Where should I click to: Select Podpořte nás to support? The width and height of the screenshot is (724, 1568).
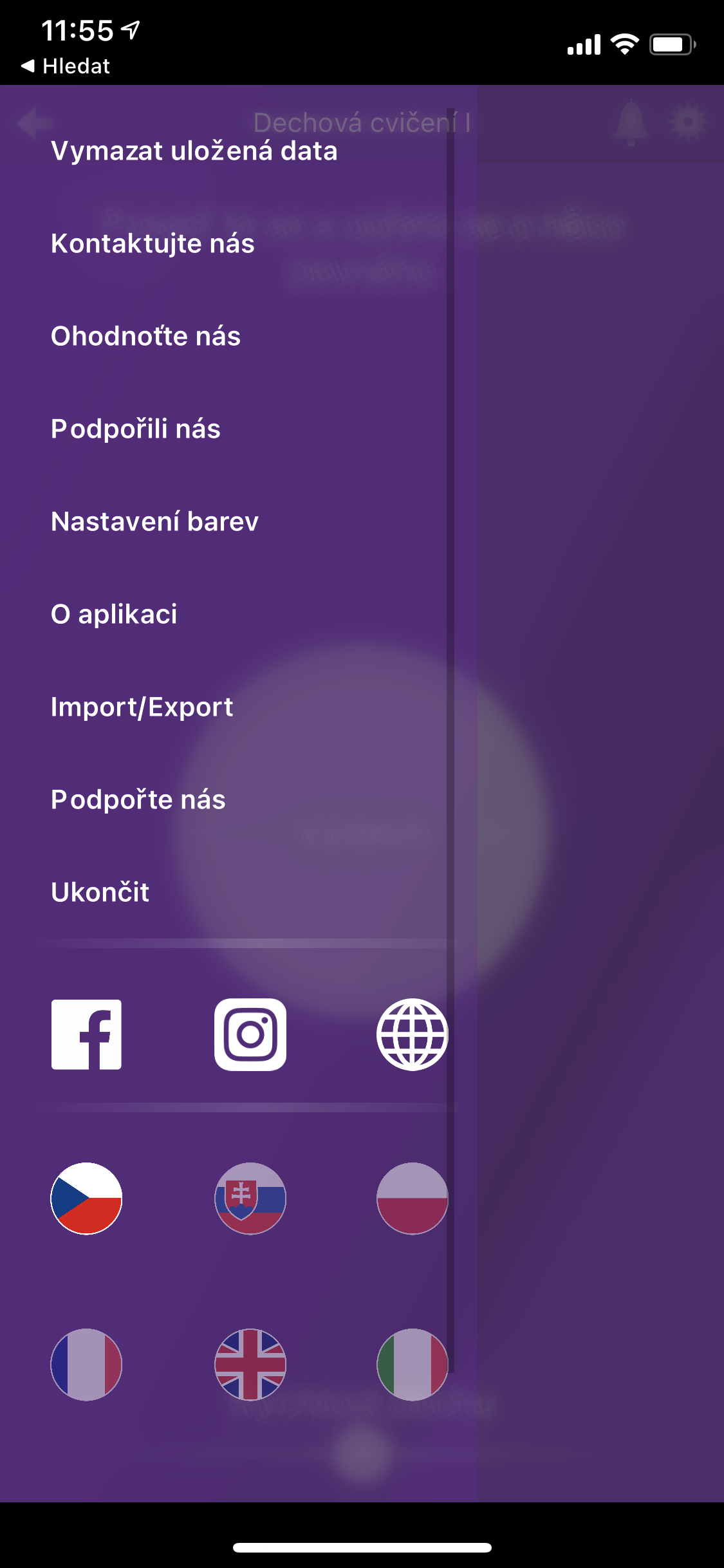click(138, 800)
